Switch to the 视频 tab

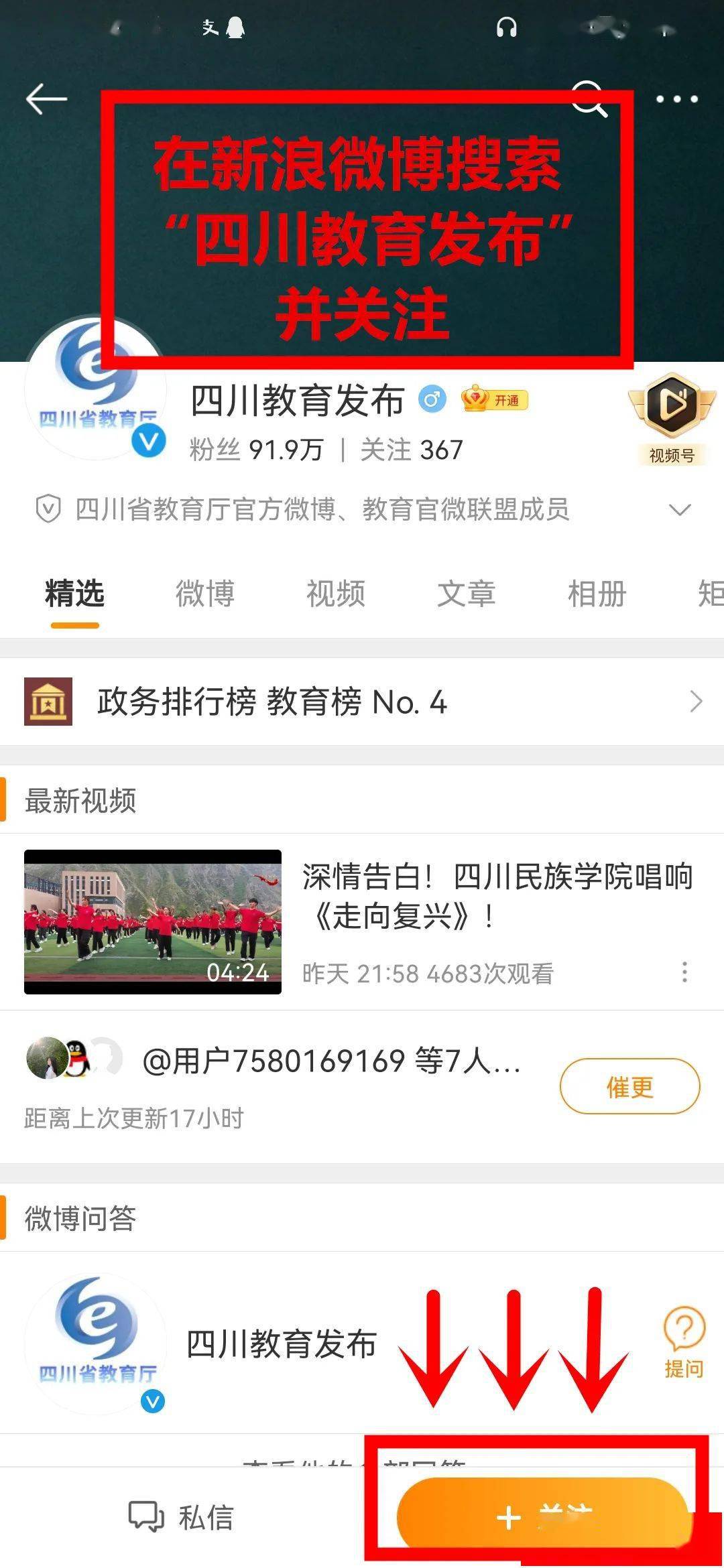(x=336, y=594)
